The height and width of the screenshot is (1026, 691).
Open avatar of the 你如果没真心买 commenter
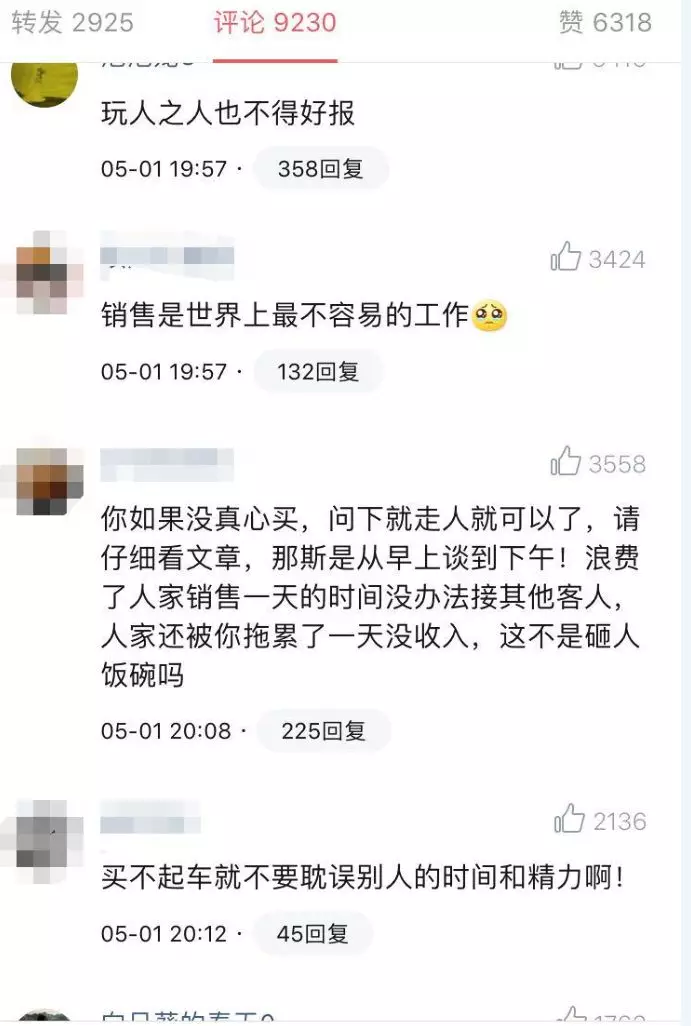(42, 480)
